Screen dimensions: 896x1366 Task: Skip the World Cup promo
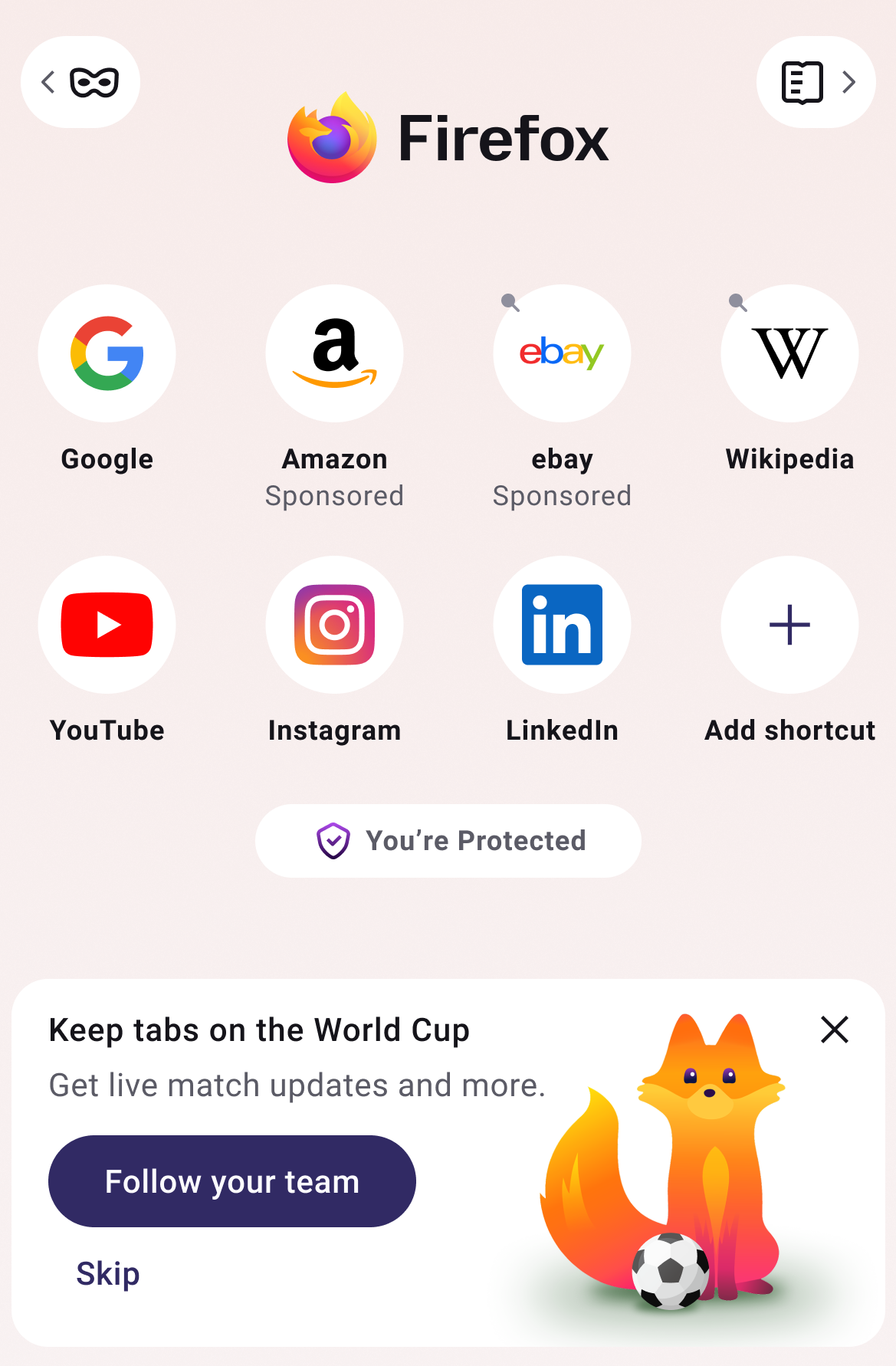click(x=108, y=1273)
